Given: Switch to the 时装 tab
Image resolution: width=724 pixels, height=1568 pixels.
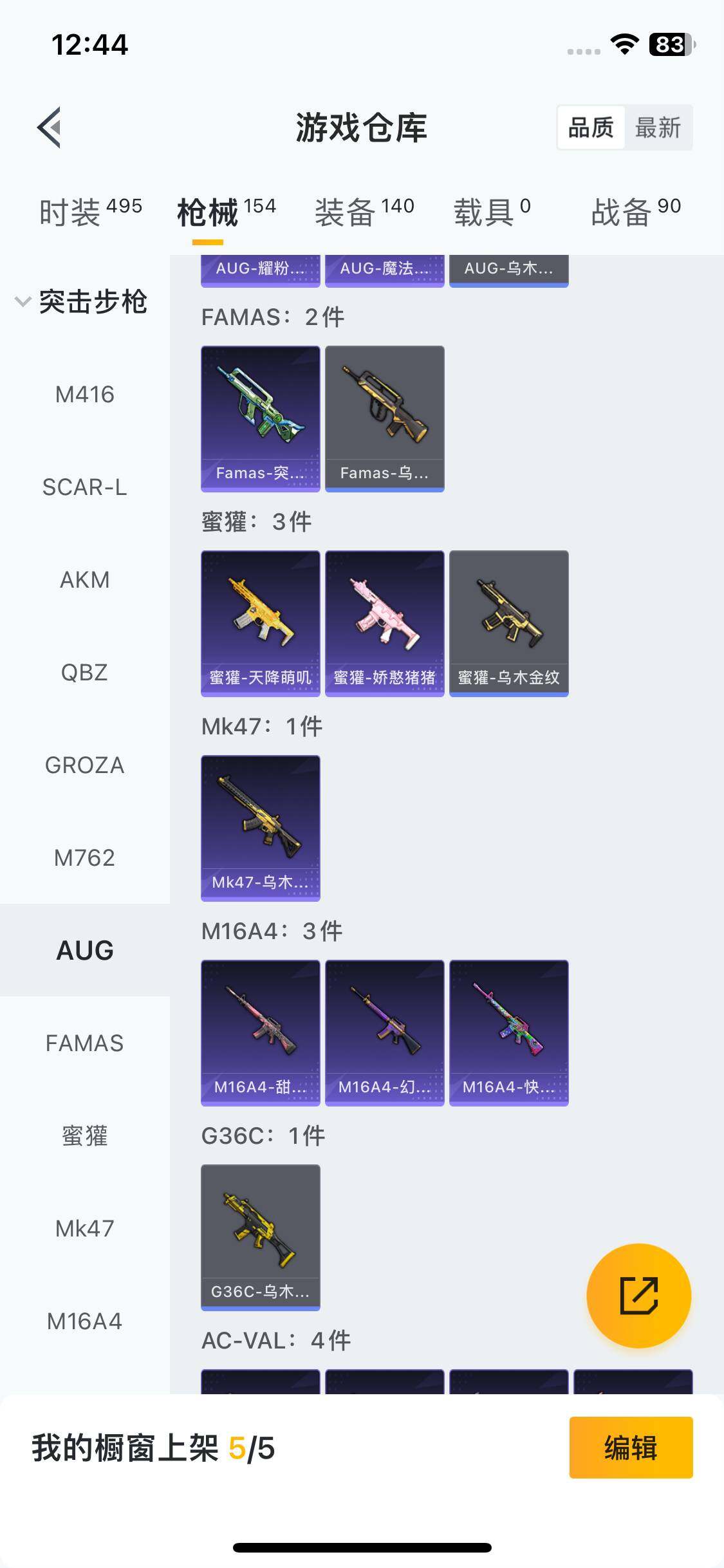Looking at the screenshot, I should click(90, 212).
